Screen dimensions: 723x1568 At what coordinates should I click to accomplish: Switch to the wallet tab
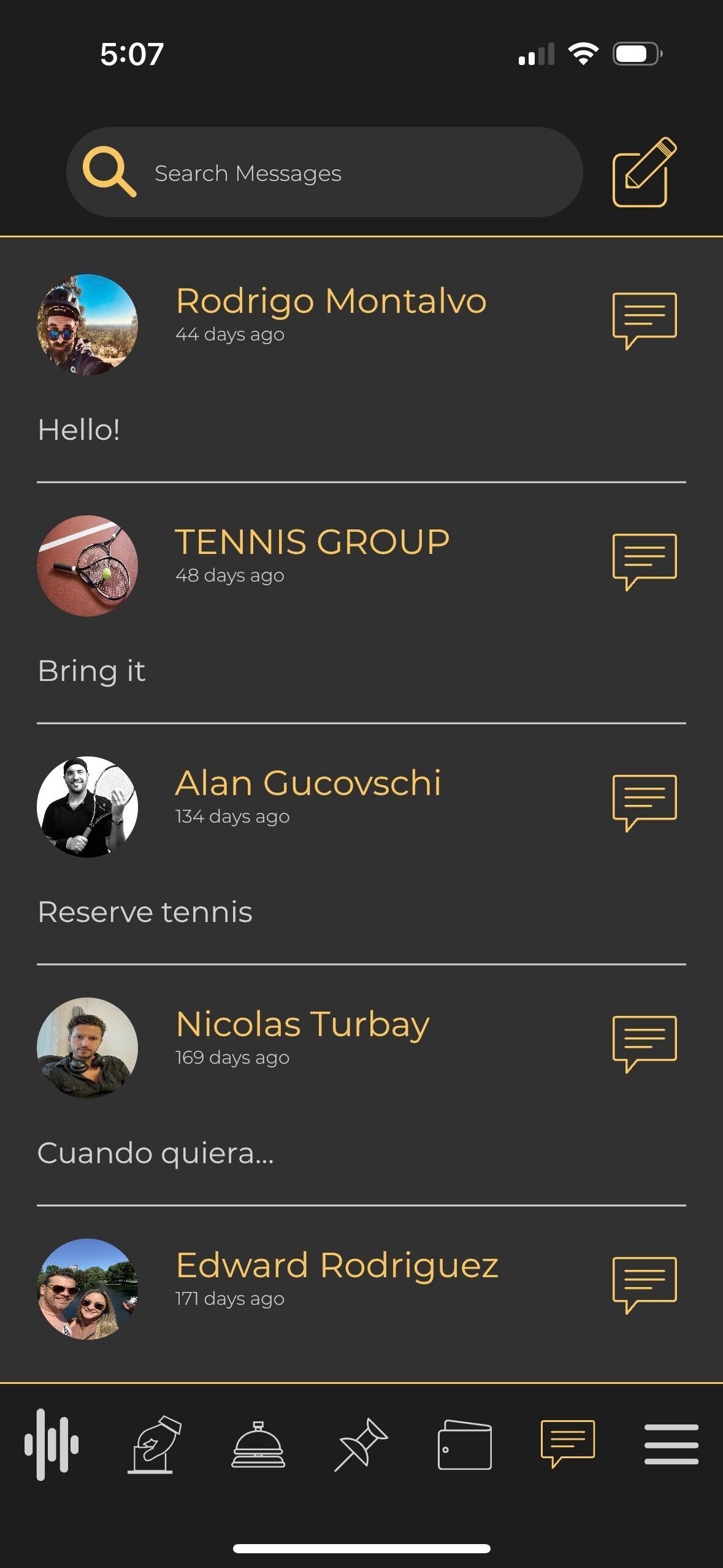464,1444
